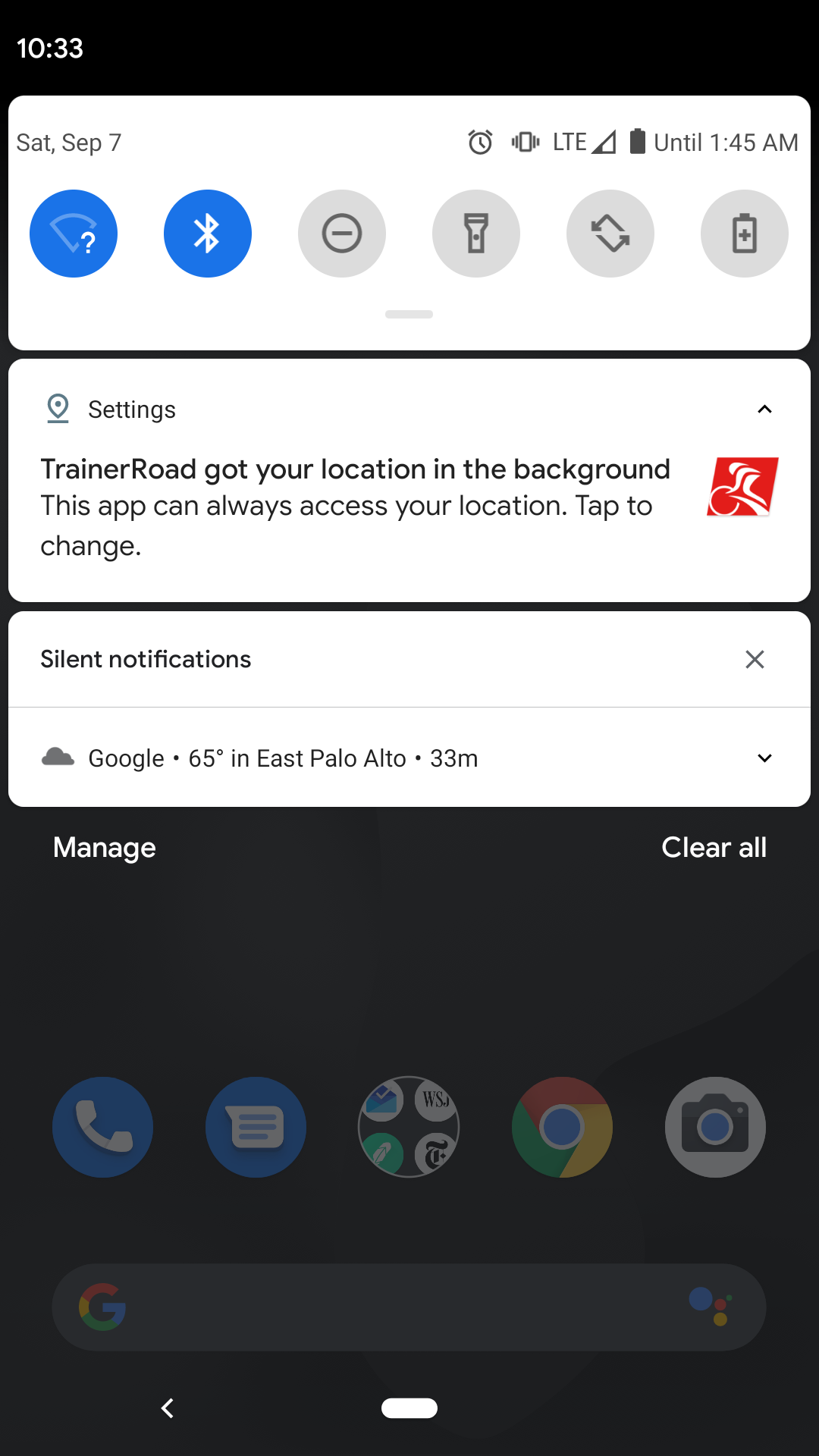Screen dimensions: 819x1456
Task: Collapse the Settings location notification
Action: (x=764, y=409)
